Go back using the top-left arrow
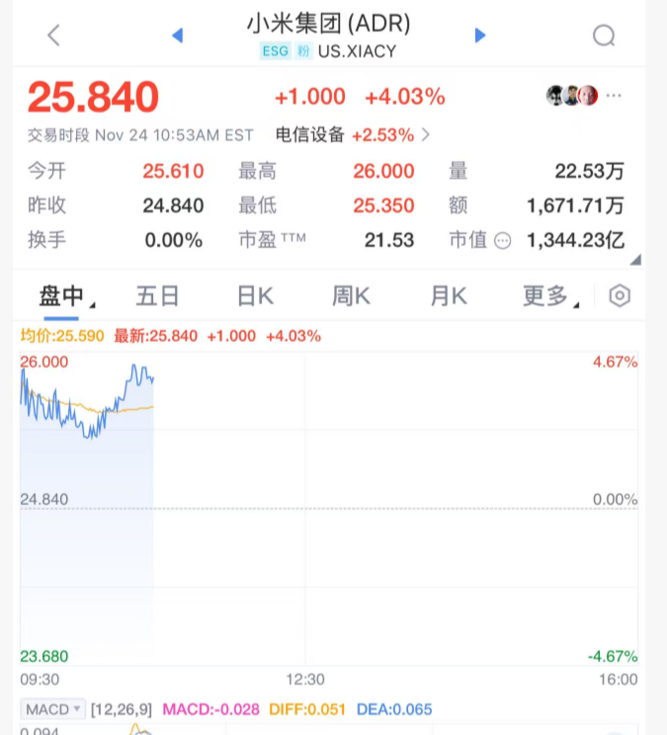The width and height of the screenshot is (667, 735). click(x=54, y=35)
